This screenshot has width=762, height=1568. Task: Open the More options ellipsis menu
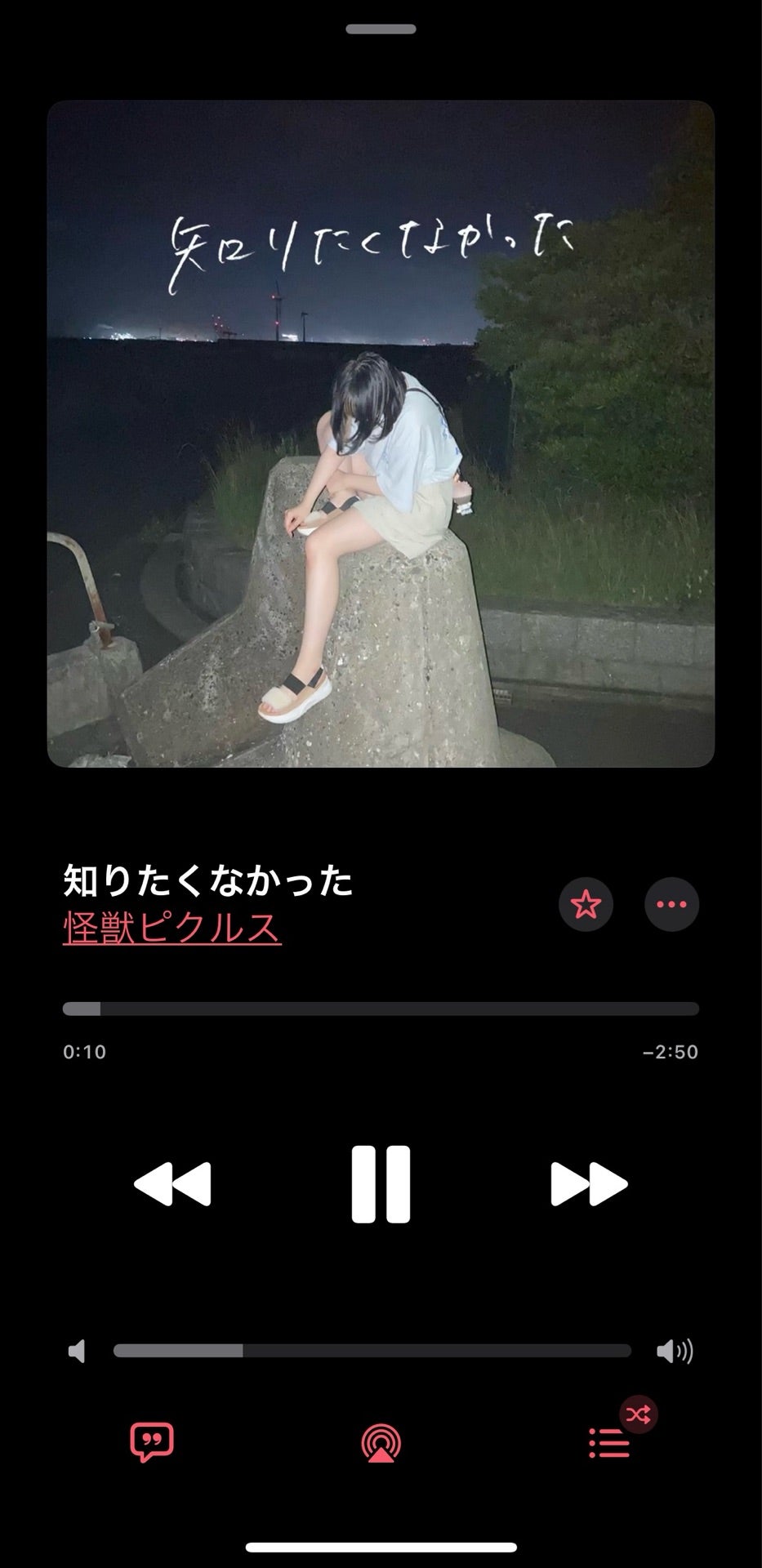click(670, 904)
